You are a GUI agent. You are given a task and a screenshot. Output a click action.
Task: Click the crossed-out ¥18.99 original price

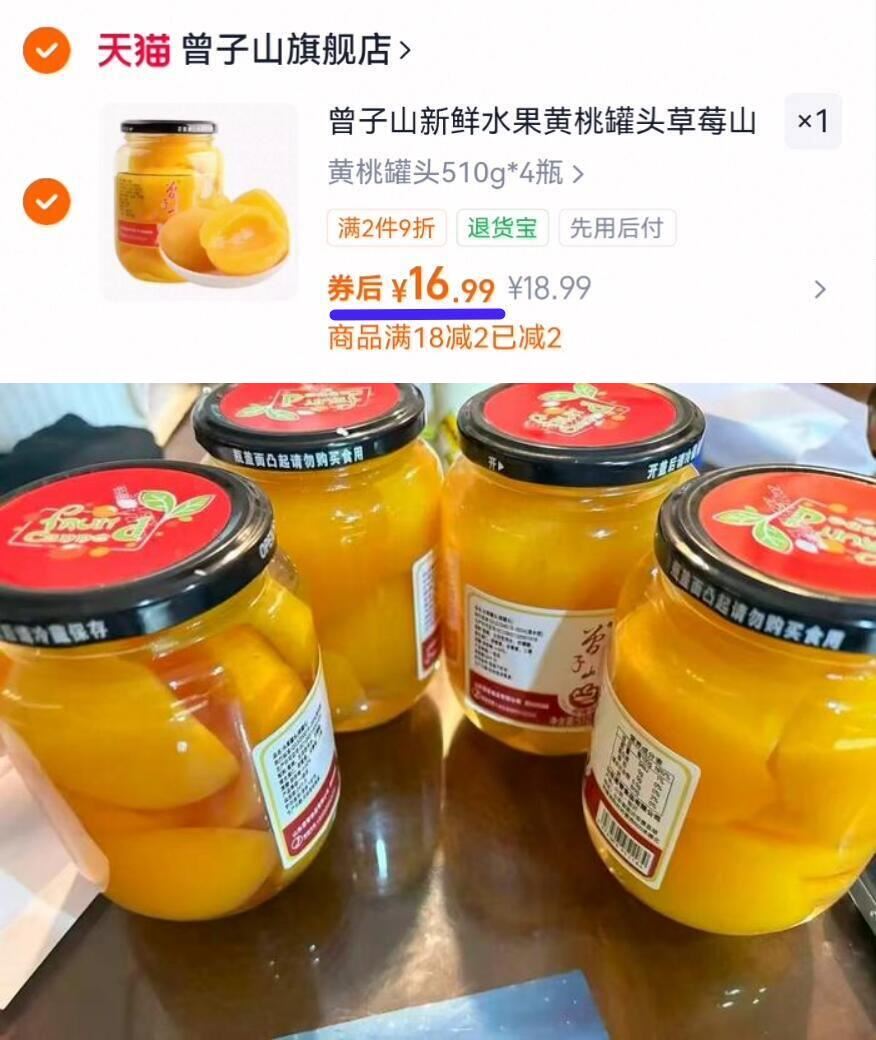[548, 288]
